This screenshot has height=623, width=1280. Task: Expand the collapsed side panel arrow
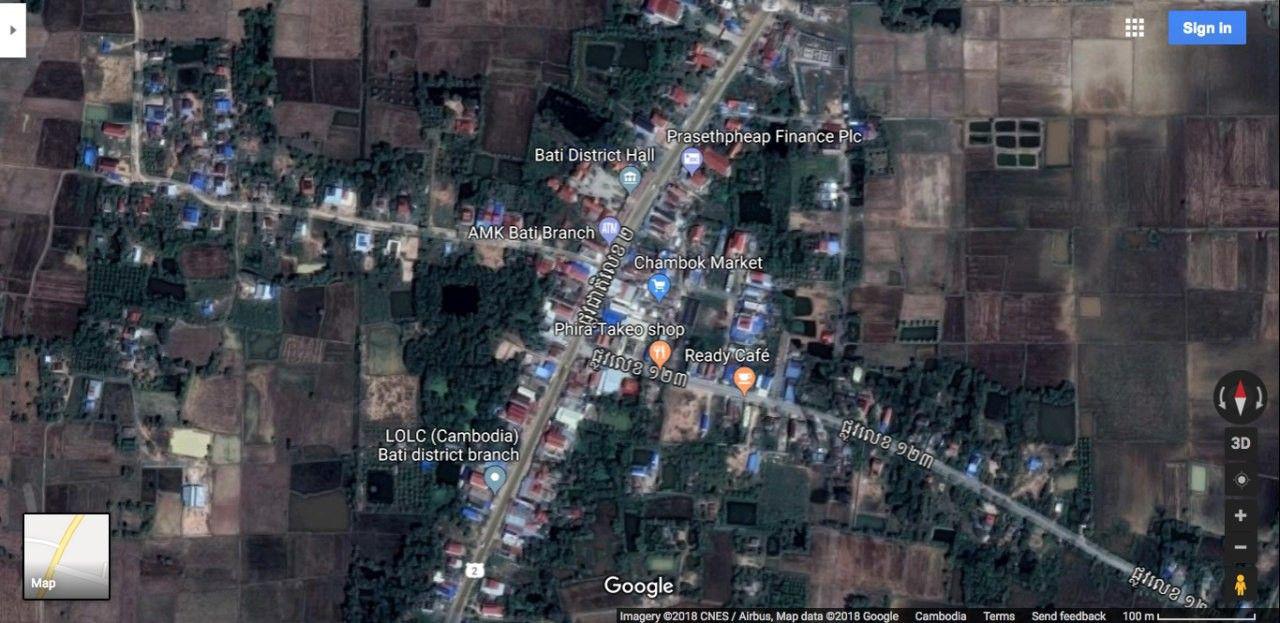pos(12,29)
